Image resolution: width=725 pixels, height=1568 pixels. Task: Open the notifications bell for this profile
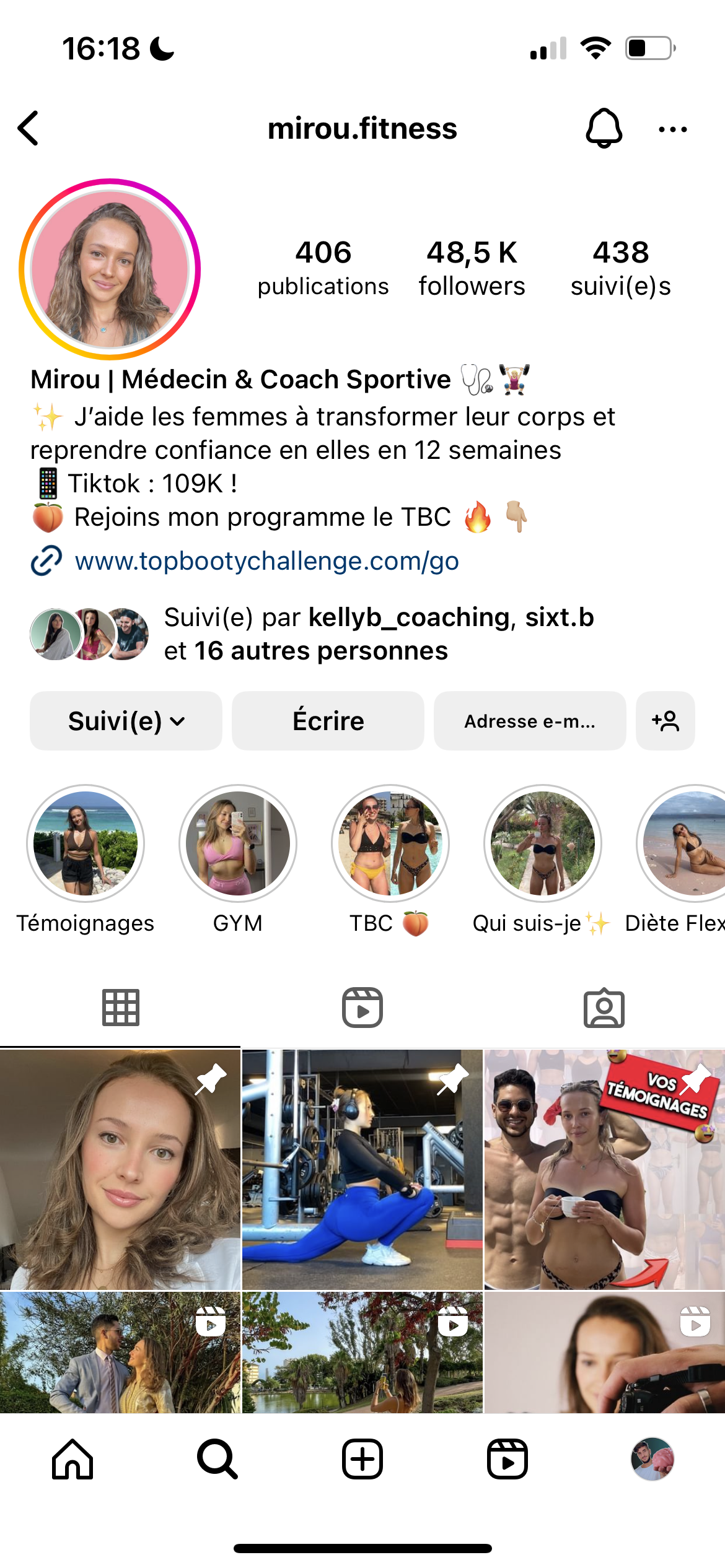[x=604, y=128]
